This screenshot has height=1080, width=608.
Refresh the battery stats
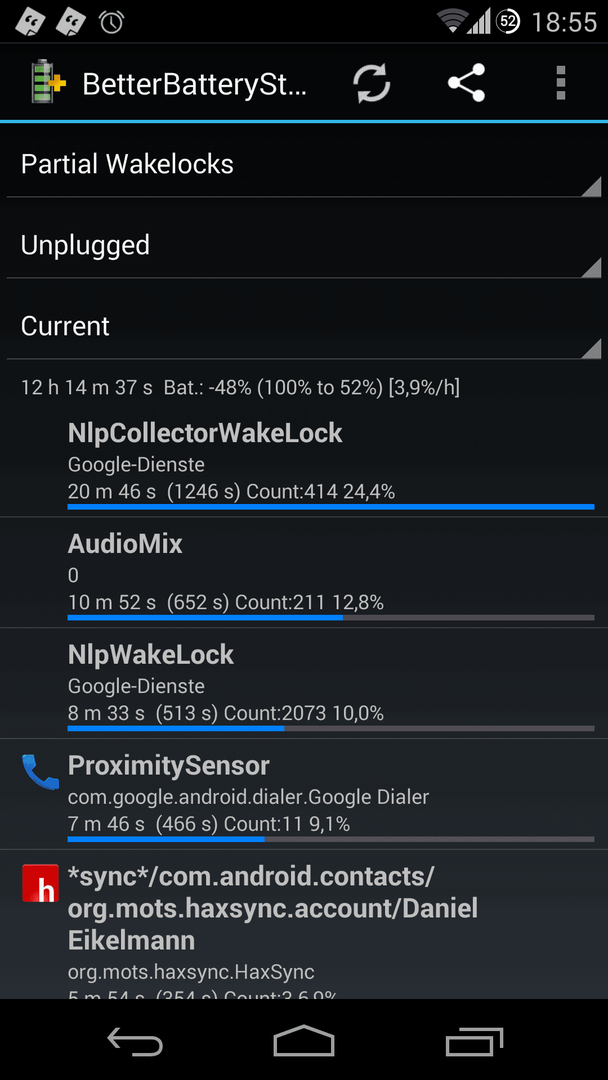(372, 83)
